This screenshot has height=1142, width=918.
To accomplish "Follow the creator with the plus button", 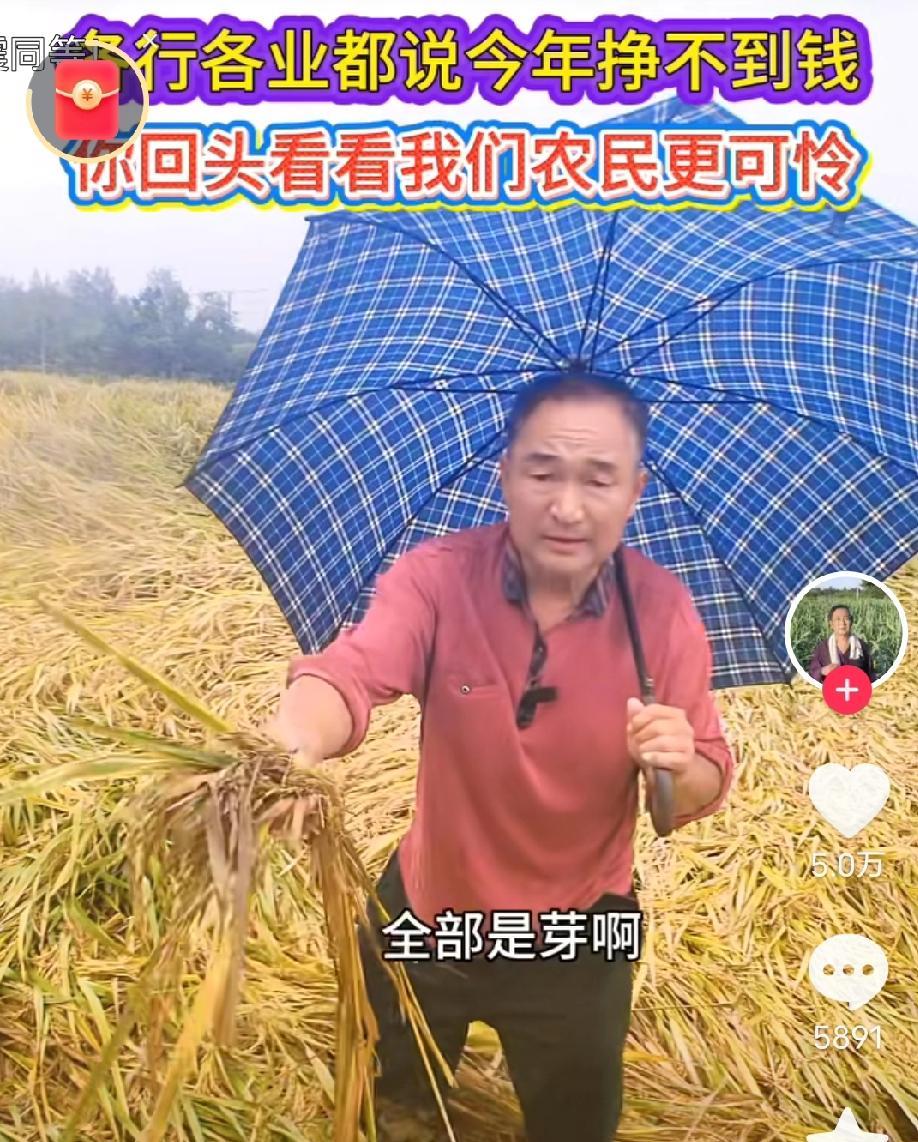I will [847, 692].
